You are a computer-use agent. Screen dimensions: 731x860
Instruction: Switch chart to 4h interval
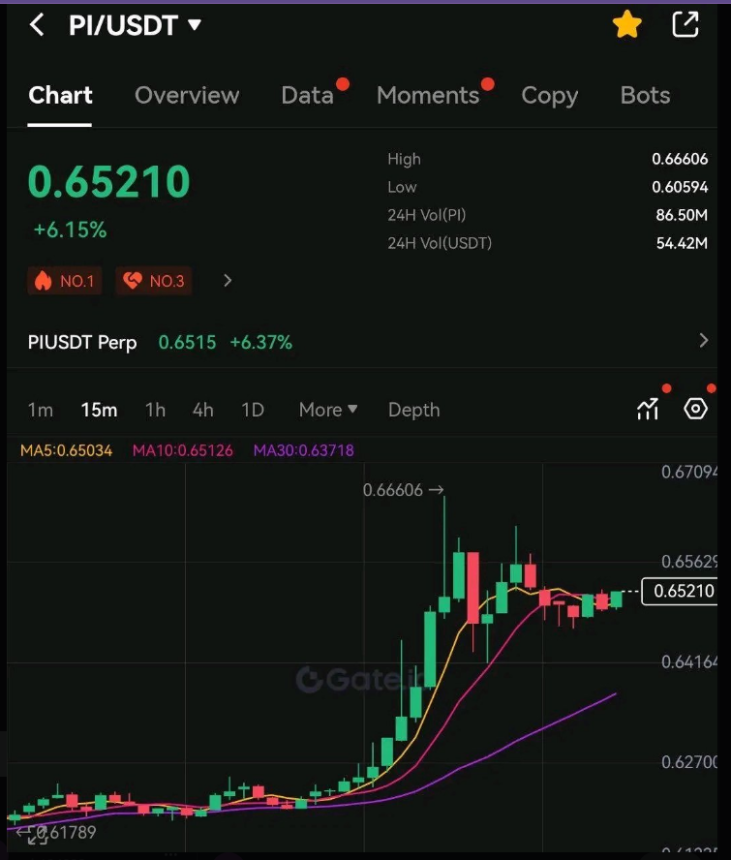(203, 410)
